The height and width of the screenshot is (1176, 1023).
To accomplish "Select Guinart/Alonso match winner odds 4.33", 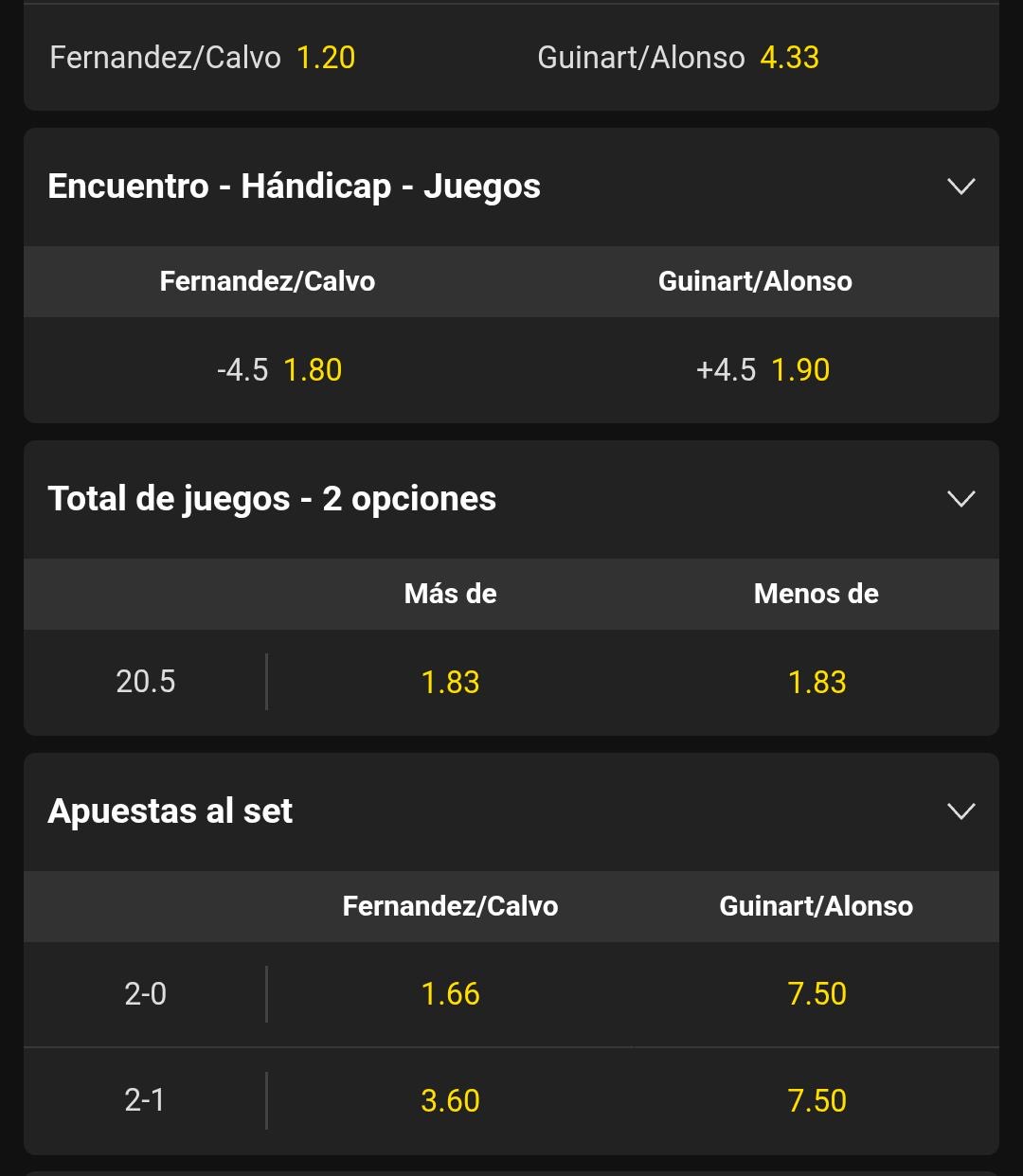I will click(x=755, y=58).
